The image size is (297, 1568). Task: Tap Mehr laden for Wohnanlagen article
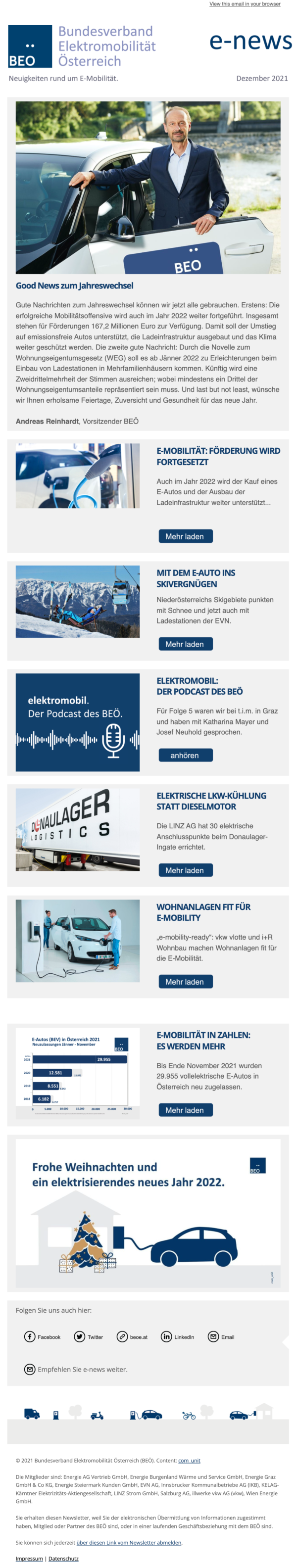pos(185,982)
